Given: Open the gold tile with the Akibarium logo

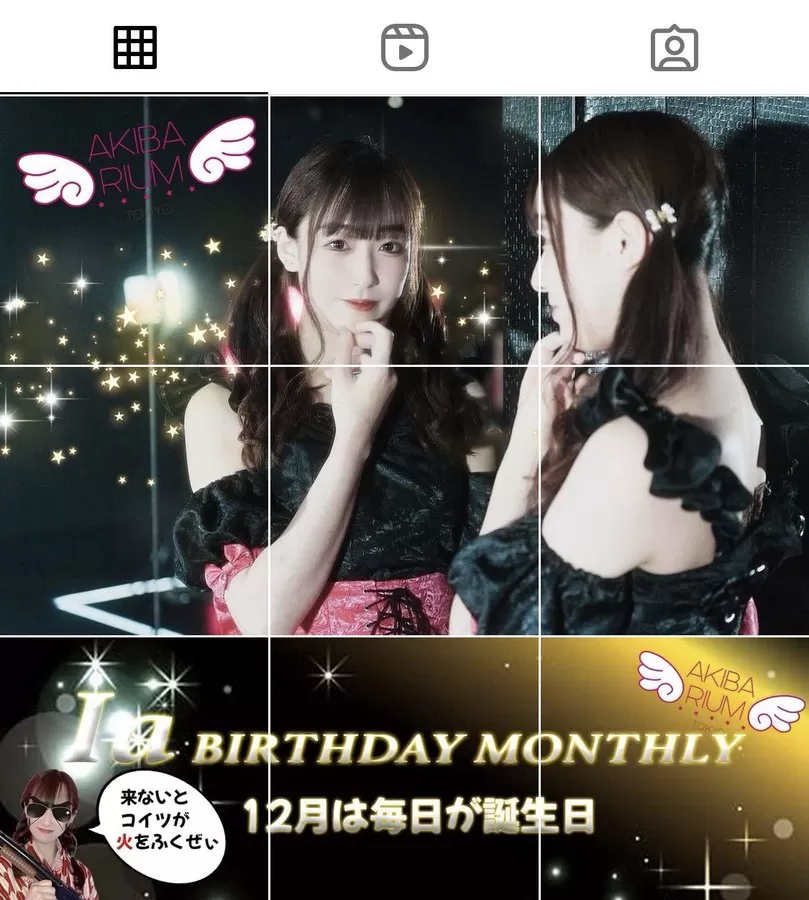Looking at the screenshot, I should point(675,770).
